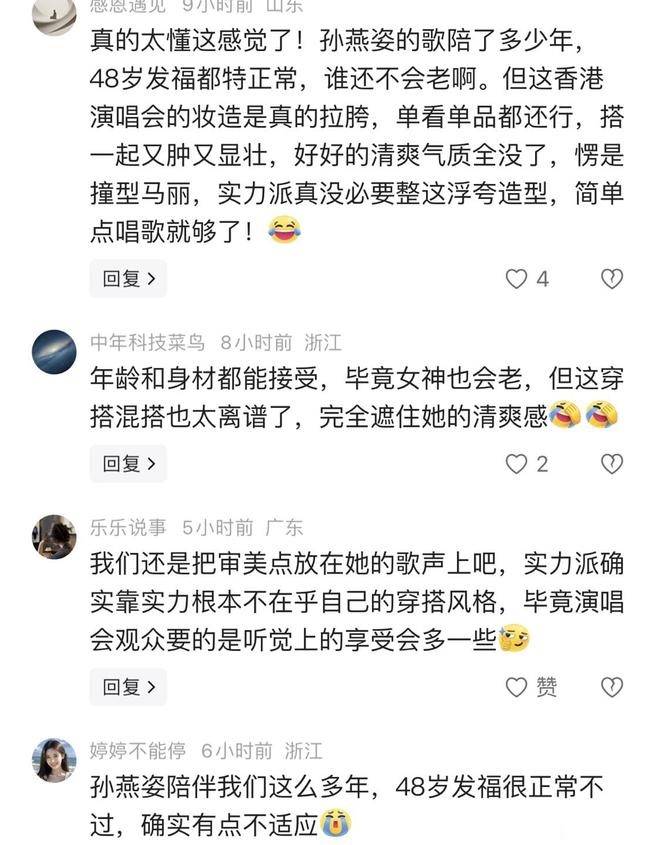The width and height of the screenshot is (660, 845).
Task: Tap 回复 under 中年科技菜鸟's comment
Action: point(128,463)
